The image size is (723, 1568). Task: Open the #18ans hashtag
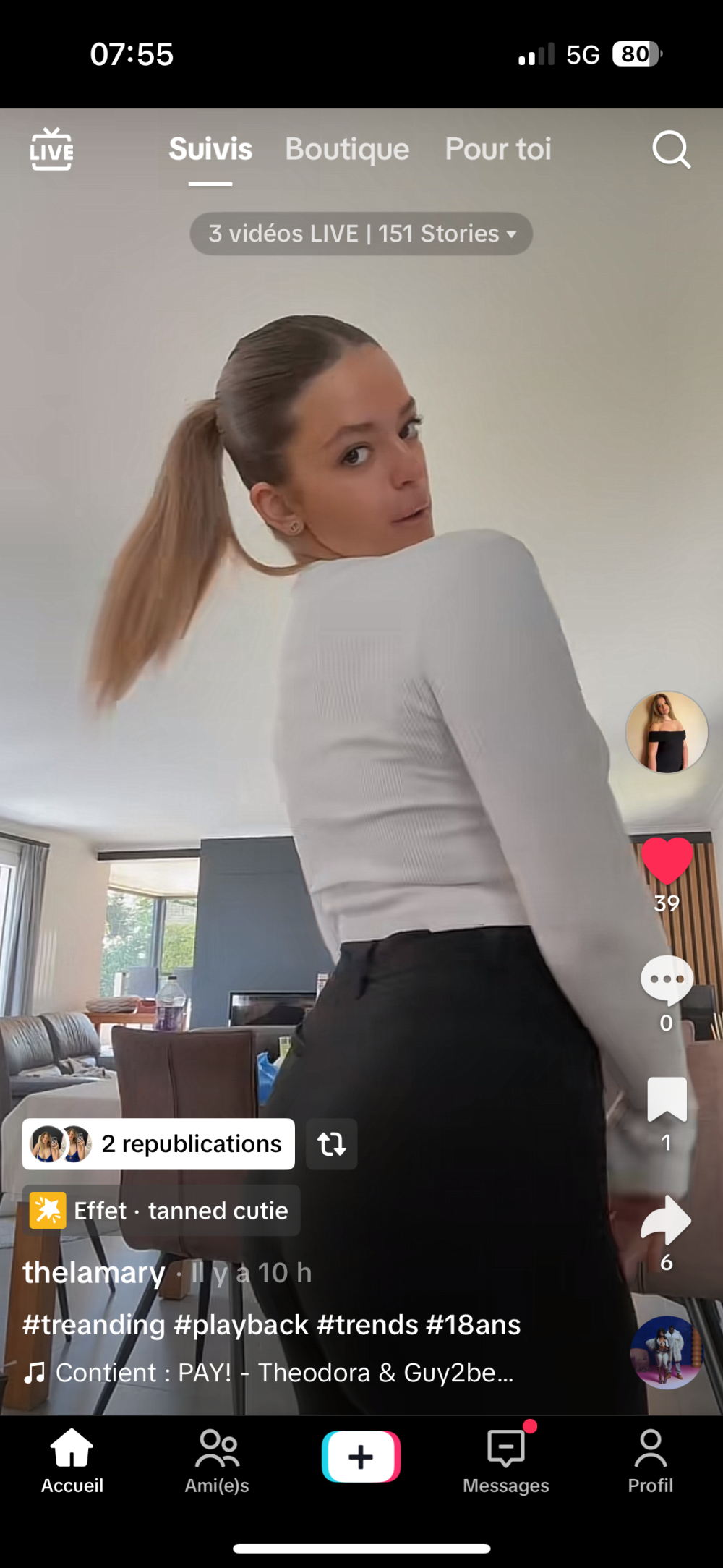[x=473, y=1325]
